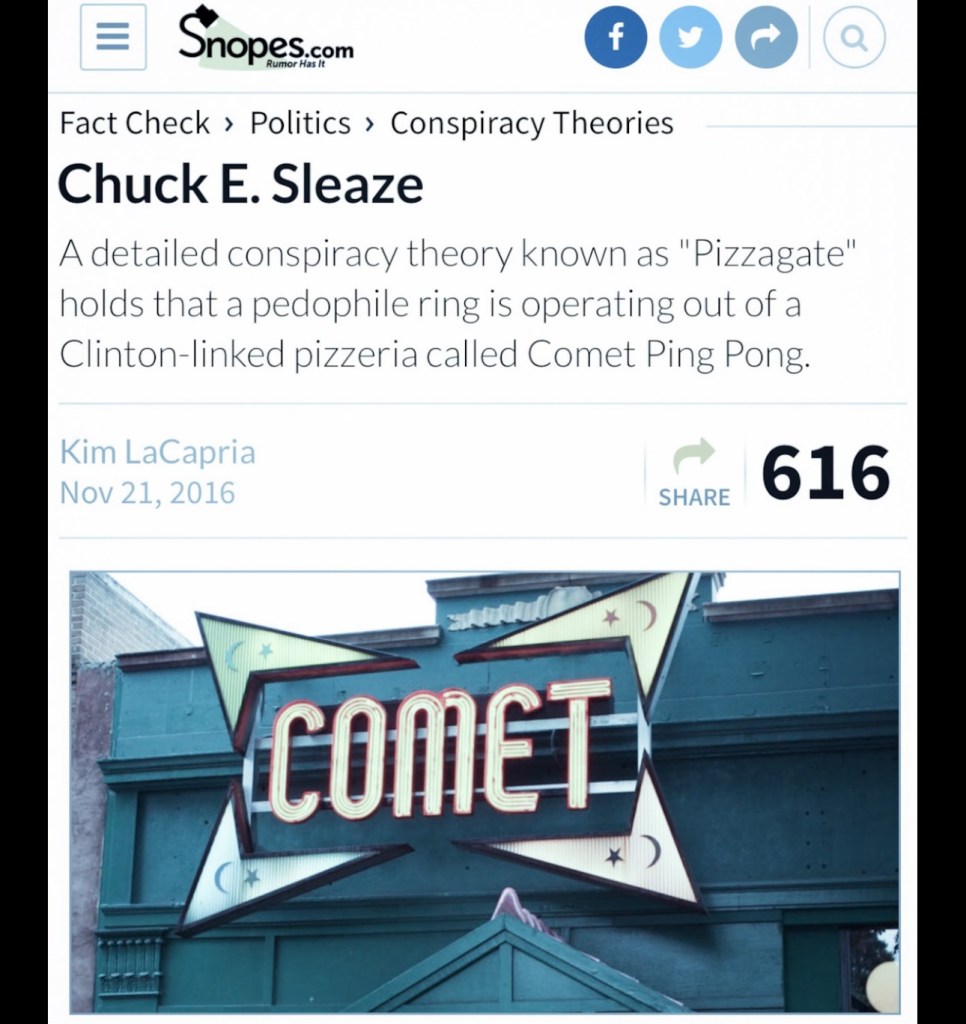View author Kim LaCapria's page

157,452
